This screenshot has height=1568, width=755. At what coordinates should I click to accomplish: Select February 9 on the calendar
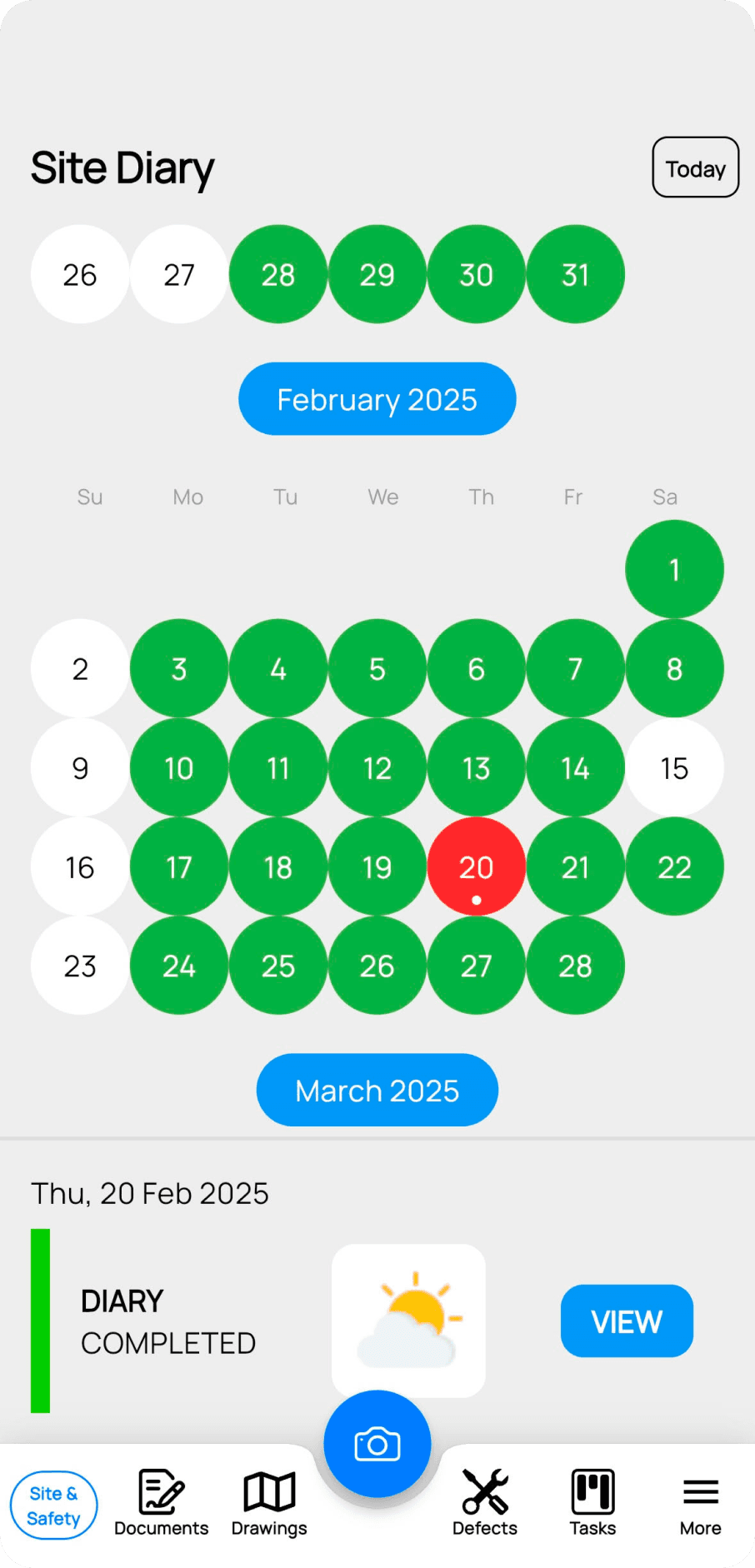coord(80,767)
